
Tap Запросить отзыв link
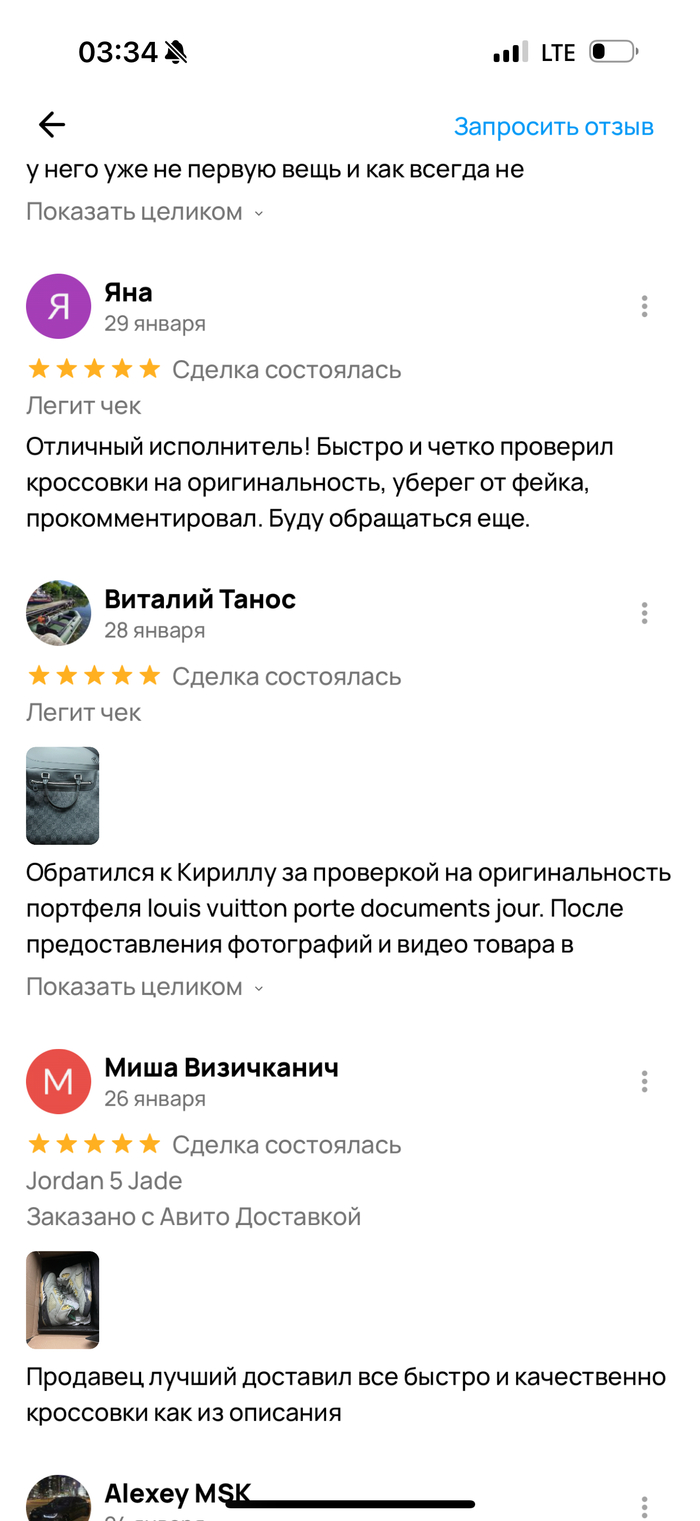tap(553, 127)
